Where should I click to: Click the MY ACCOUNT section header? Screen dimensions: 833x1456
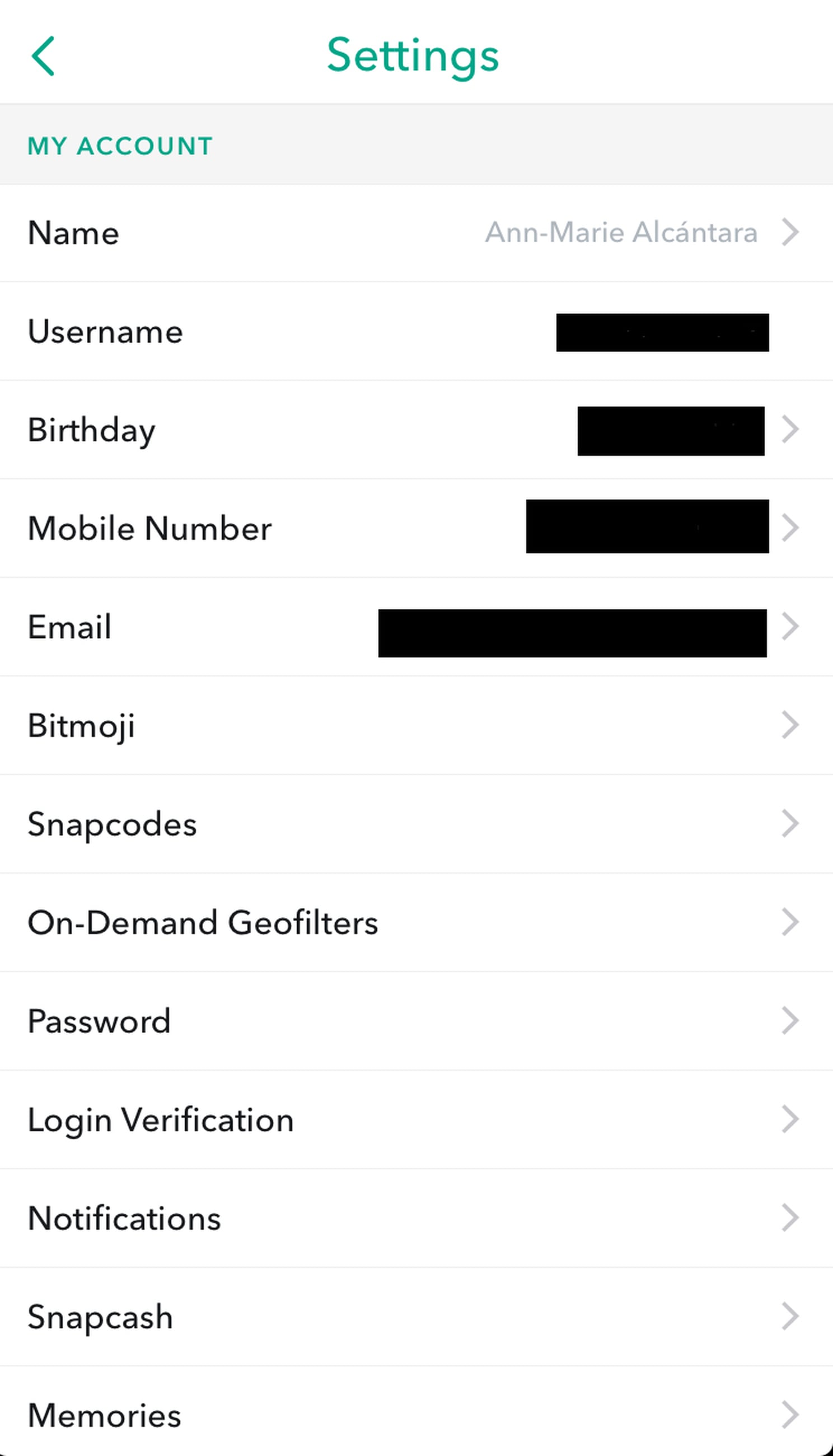(120, 146)
